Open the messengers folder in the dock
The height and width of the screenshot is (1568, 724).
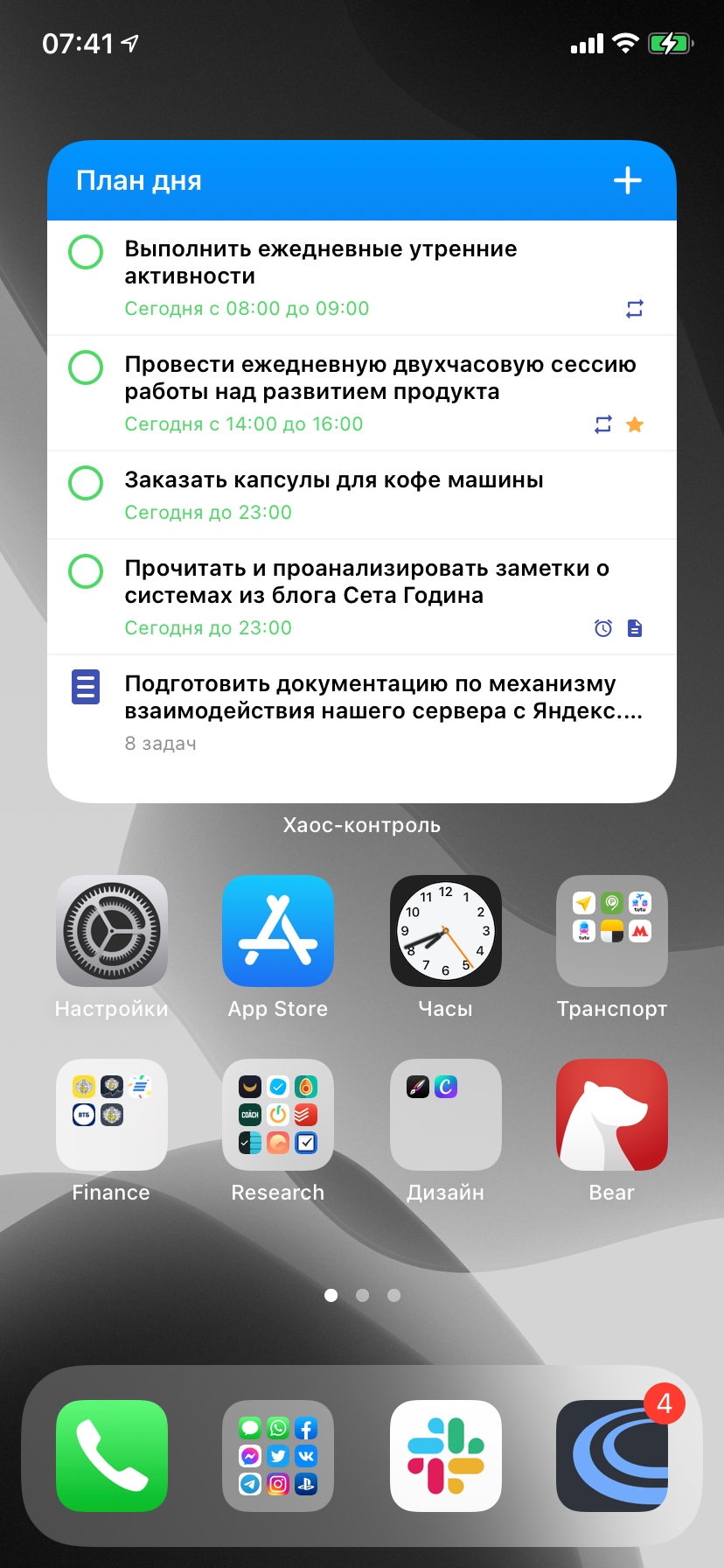(278, 1456)
